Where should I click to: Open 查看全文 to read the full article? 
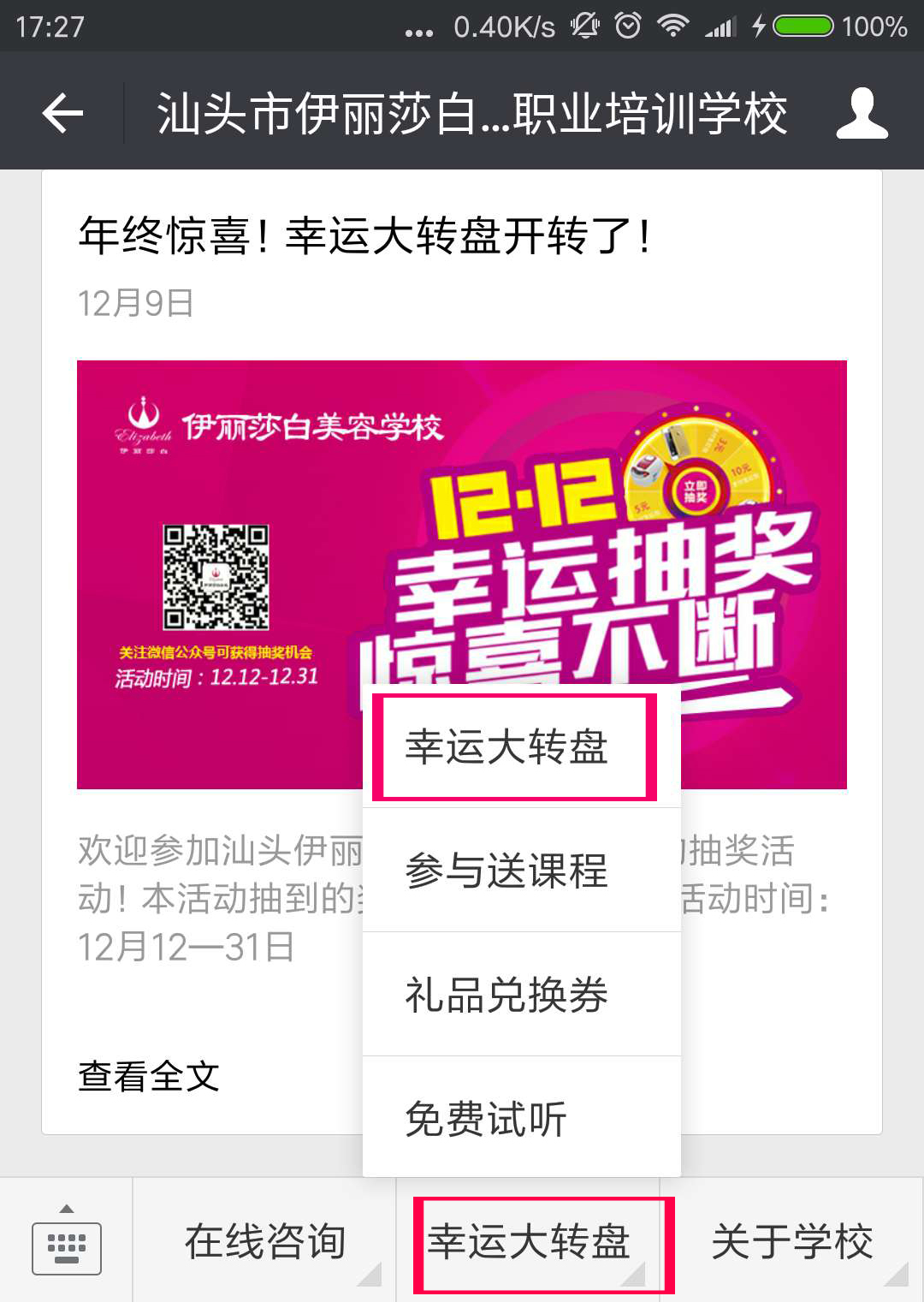click(x=149, y=1077)
